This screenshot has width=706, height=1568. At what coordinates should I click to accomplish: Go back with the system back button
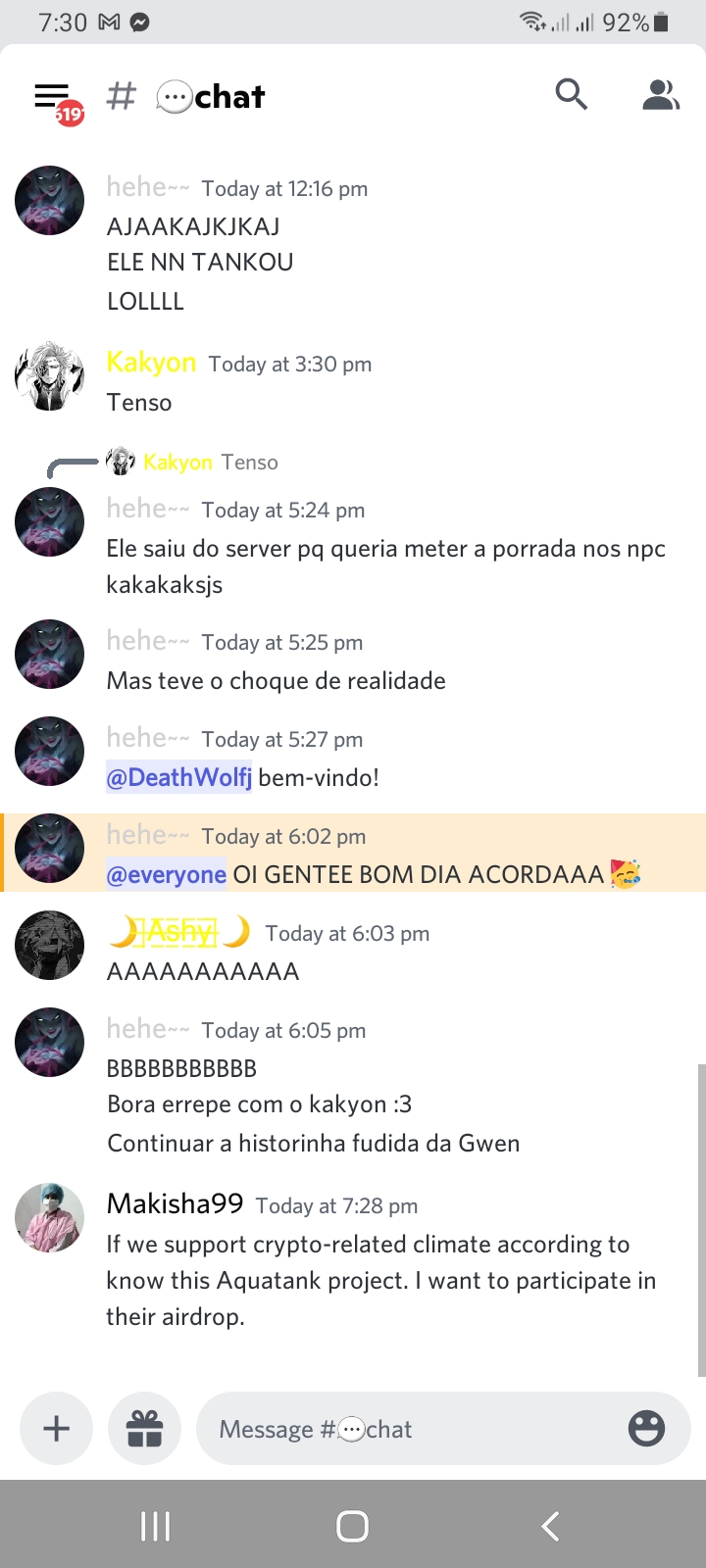[550, 1526]
